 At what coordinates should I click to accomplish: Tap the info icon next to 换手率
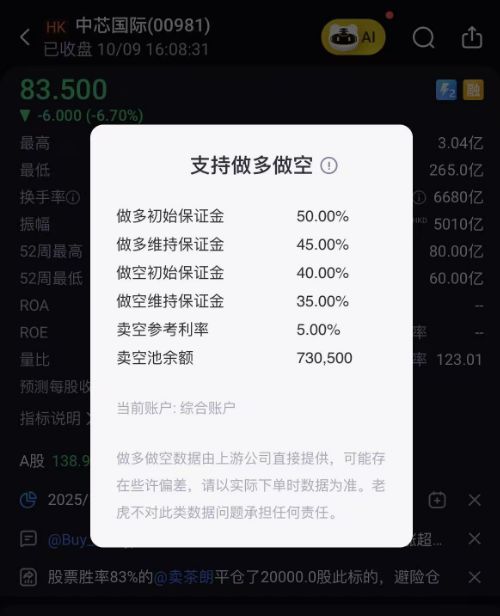[73, 197]
